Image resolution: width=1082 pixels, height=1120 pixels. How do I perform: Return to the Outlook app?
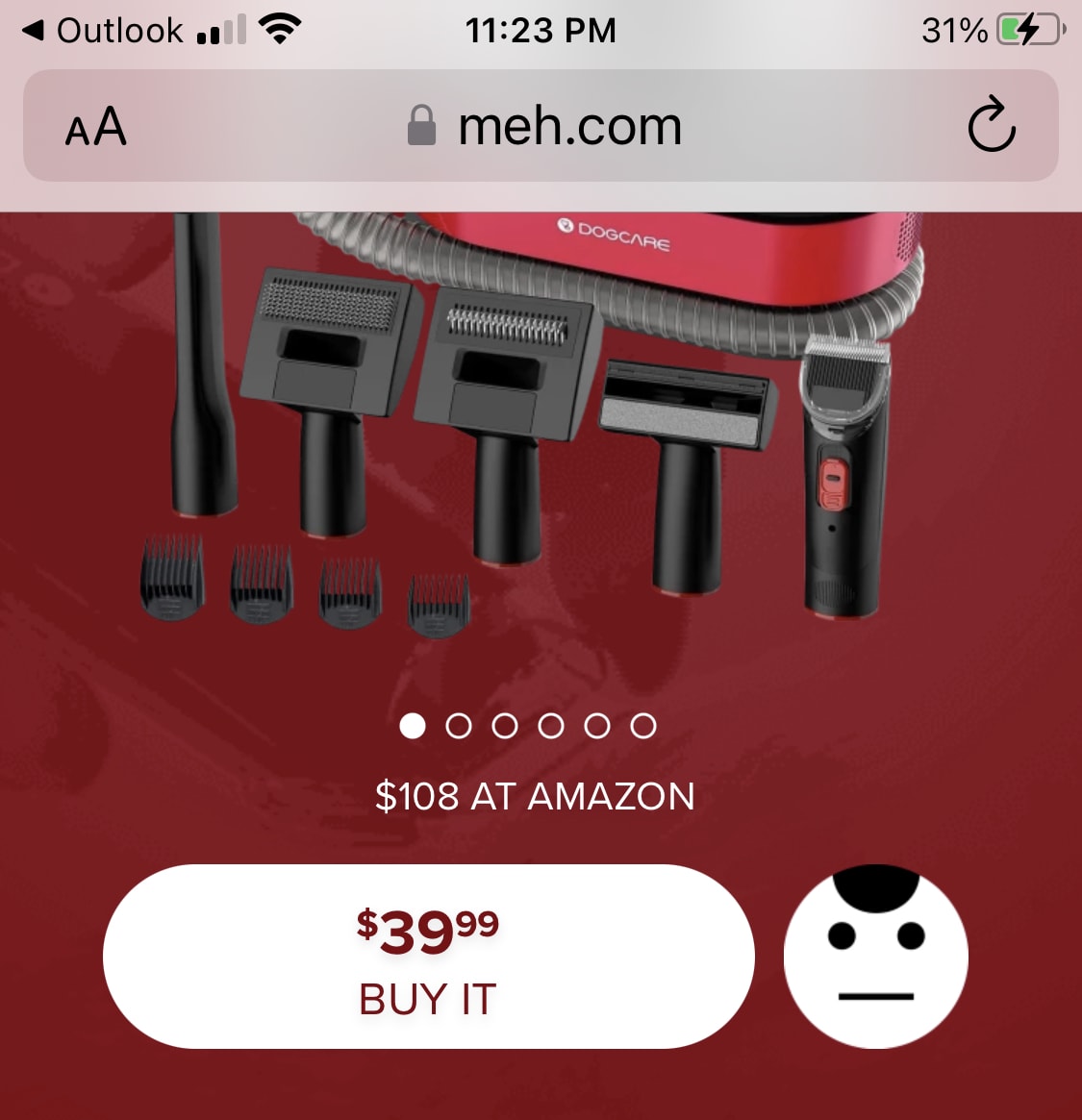pos(102,31)
